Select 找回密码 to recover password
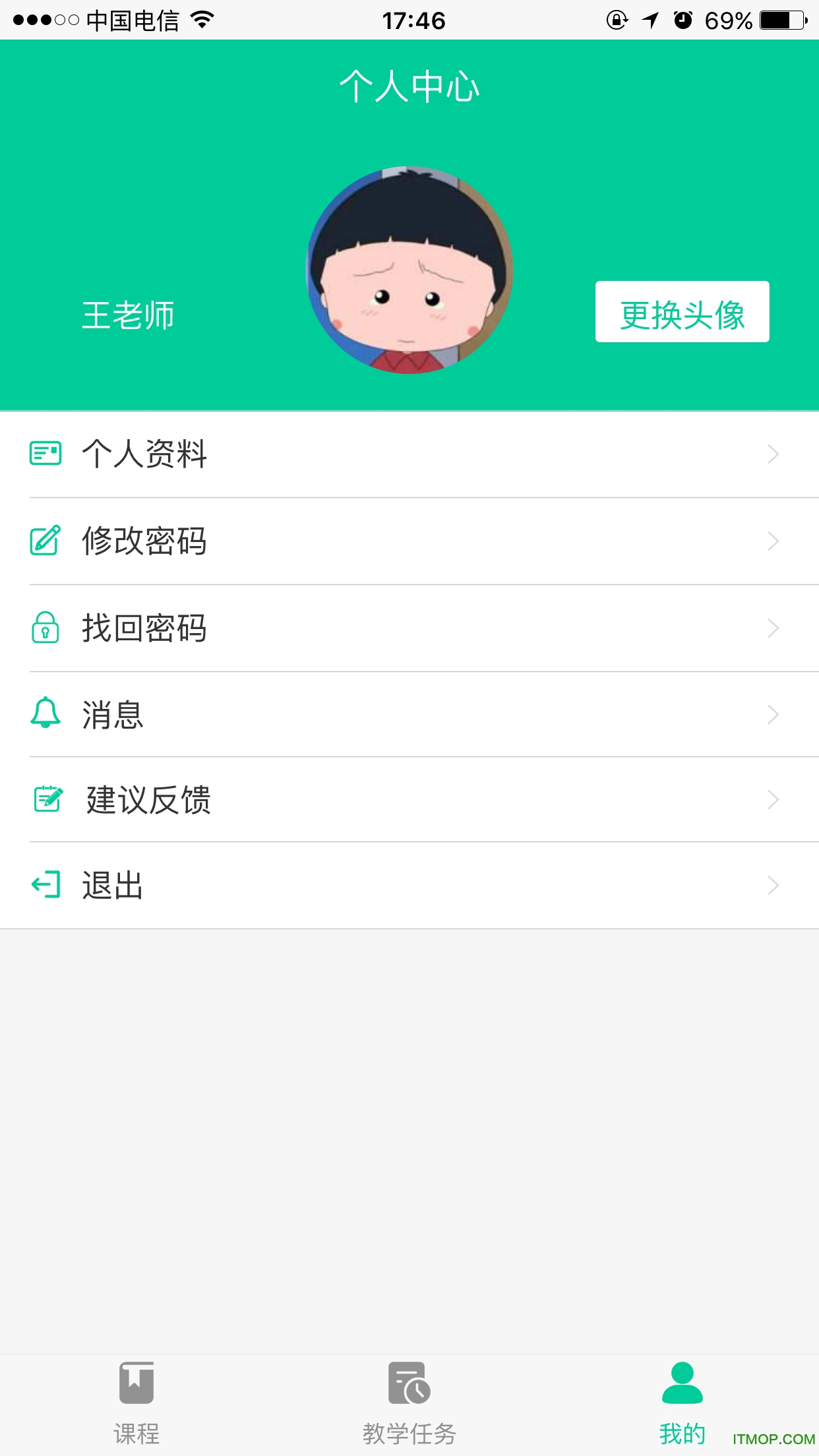This screenshot has width=819, height=1456. [409, 628]
